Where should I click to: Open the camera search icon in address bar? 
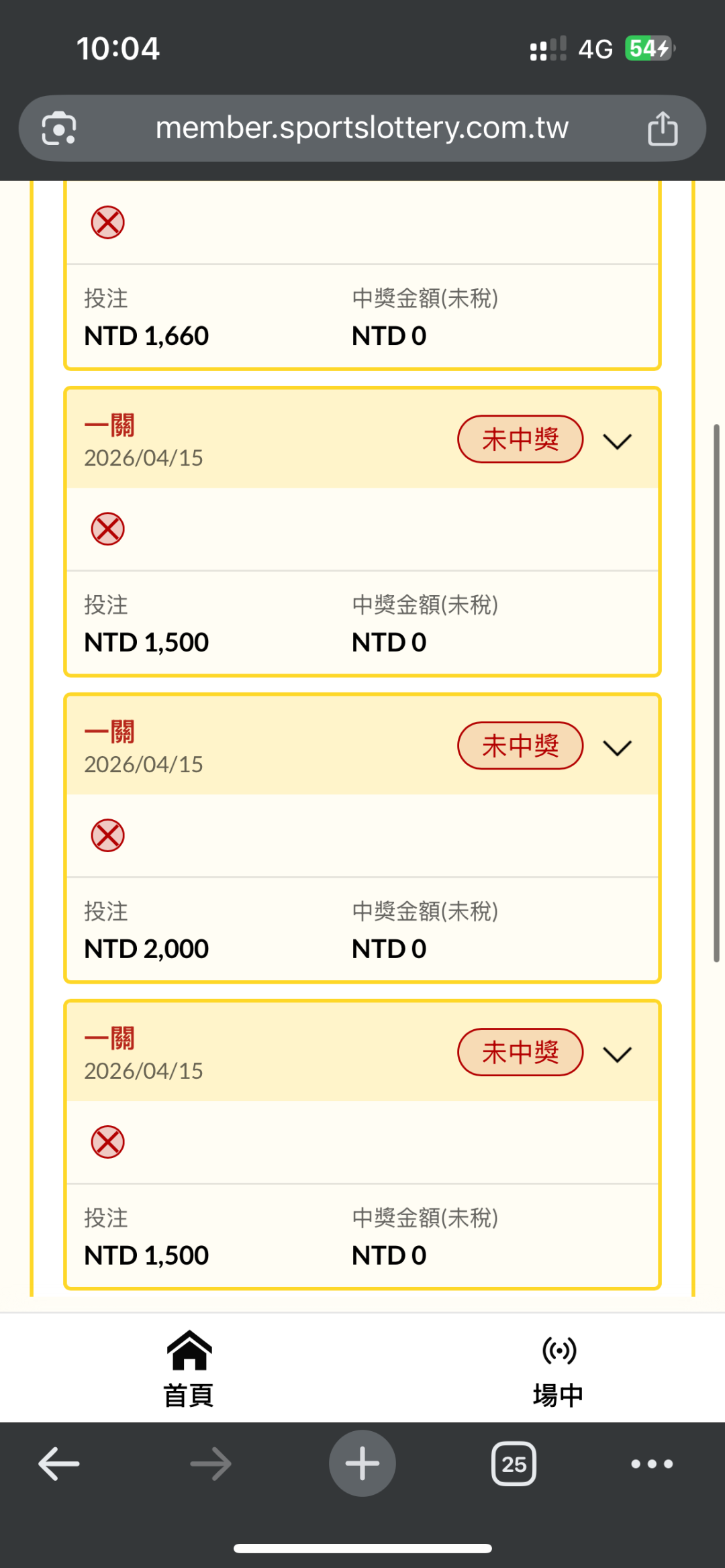coord(59,128)
